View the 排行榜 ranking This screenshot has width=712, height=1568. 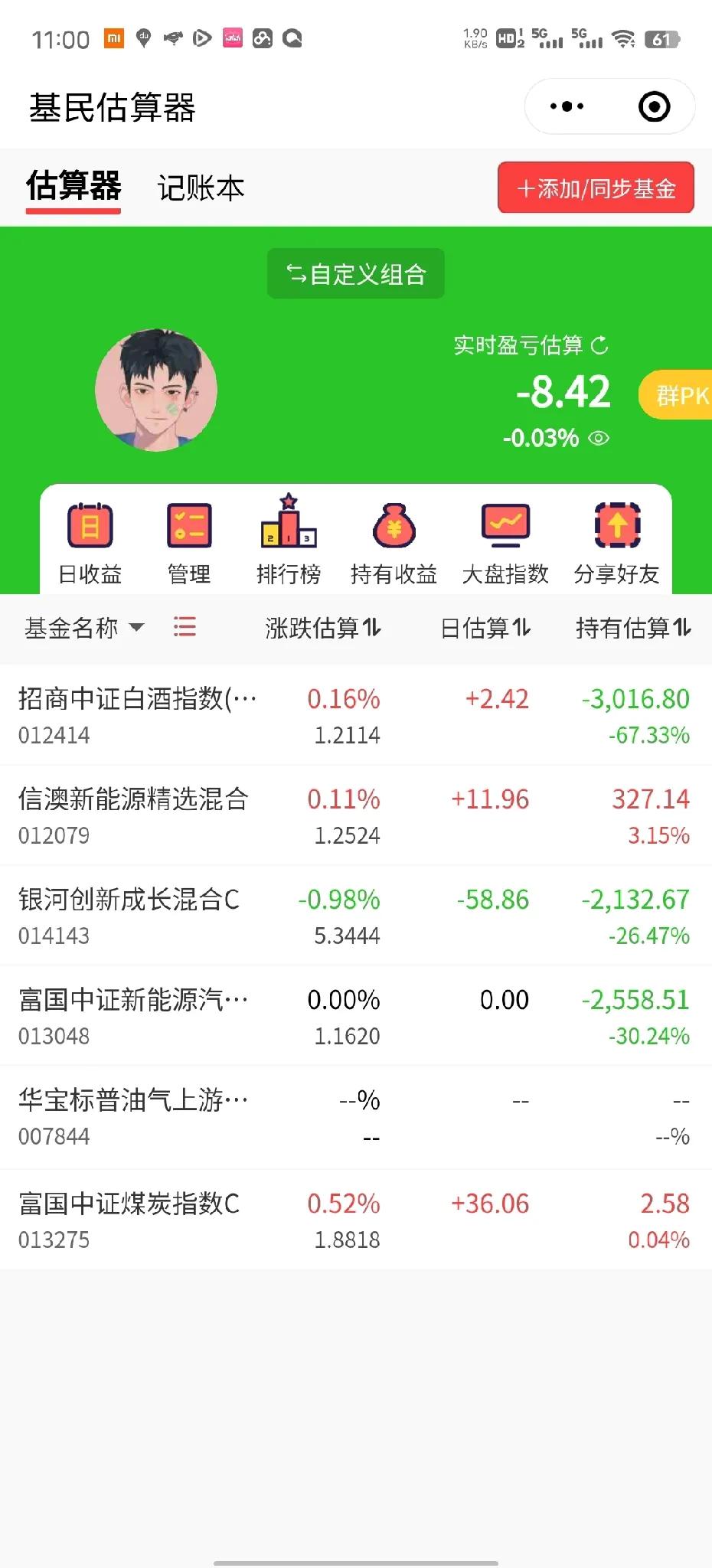click(289, 541)
